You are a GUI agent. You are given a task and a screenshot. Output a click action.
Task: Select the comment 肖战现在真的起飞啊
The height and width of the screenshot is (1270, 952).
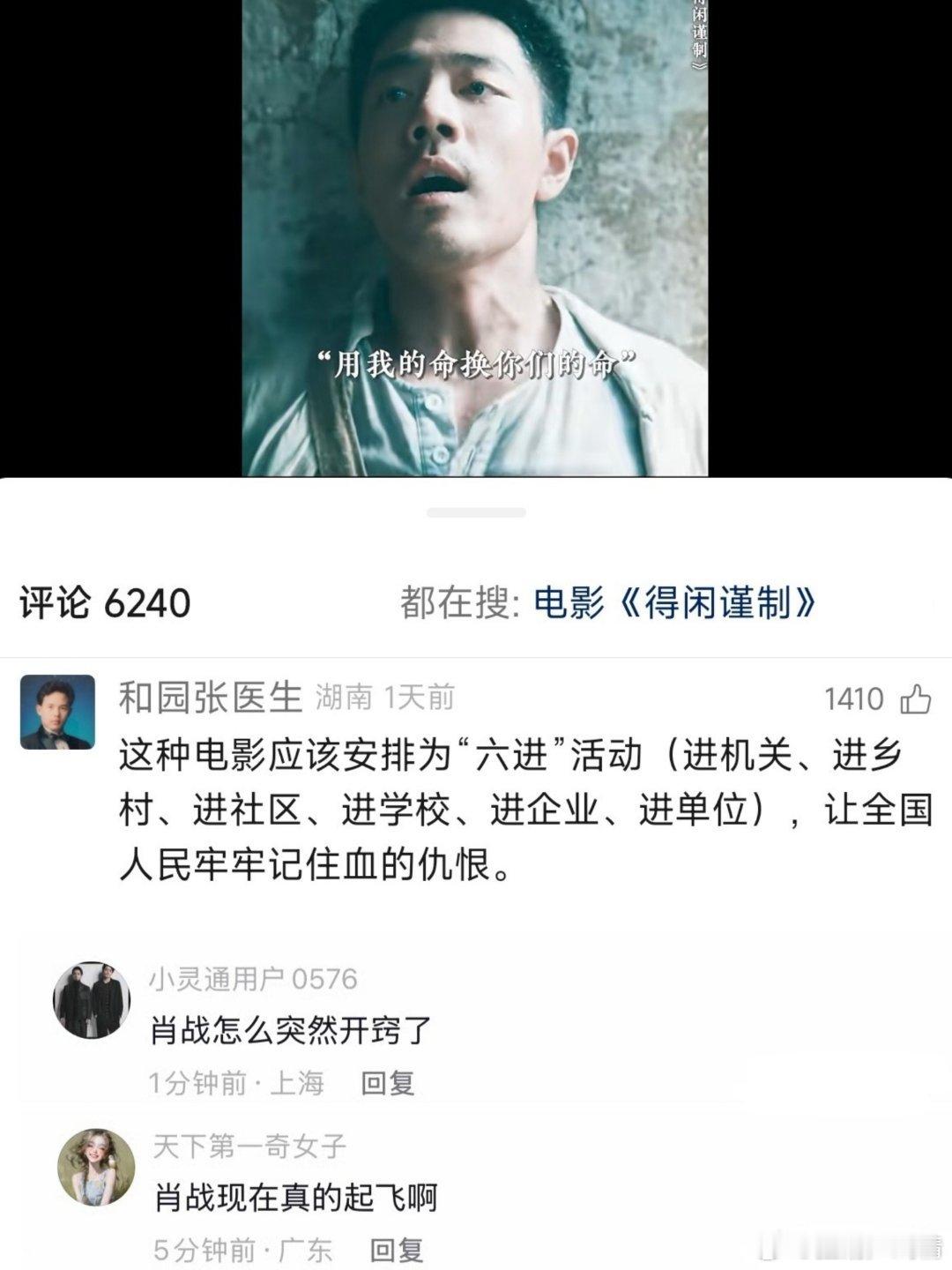[295, 1199]
